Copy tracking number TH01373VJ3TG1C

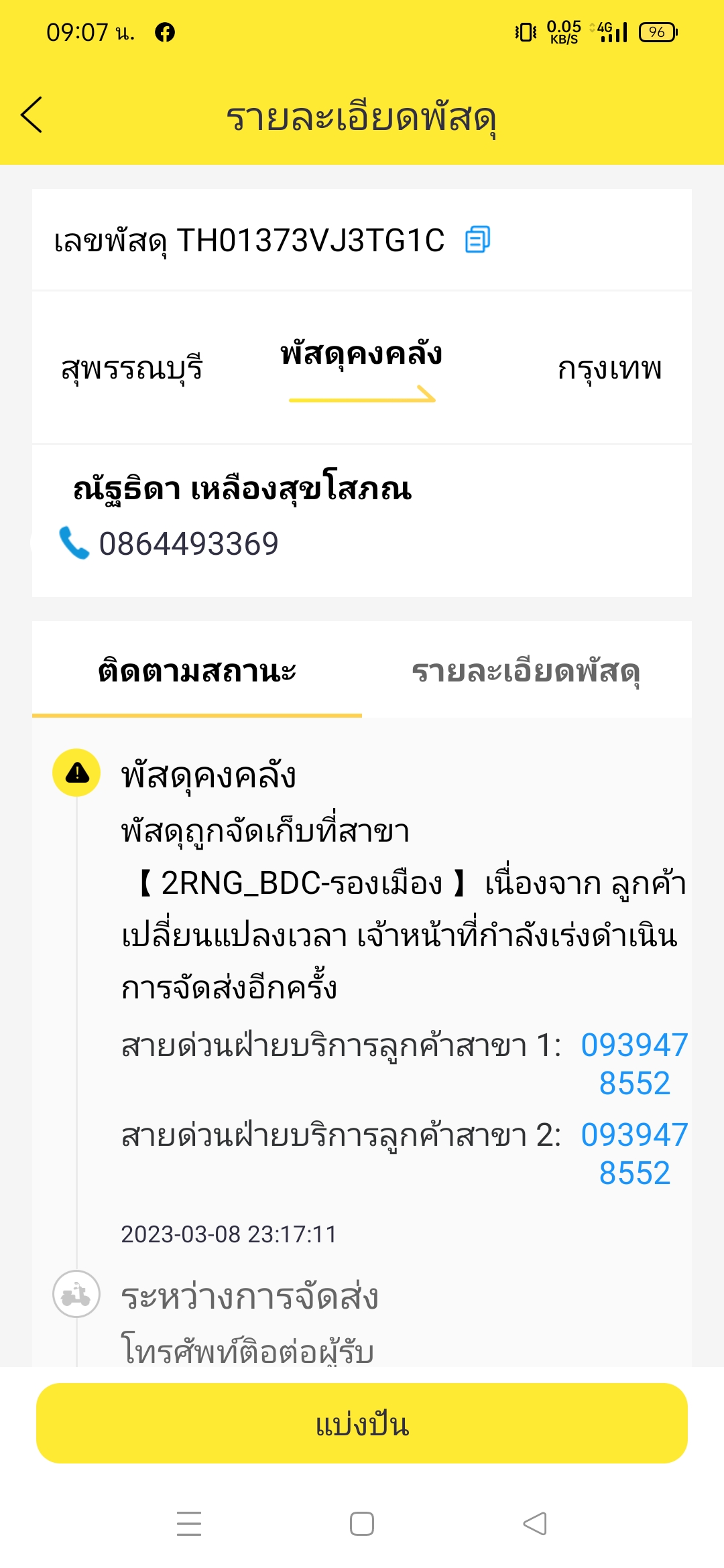(x=477, y=239)
